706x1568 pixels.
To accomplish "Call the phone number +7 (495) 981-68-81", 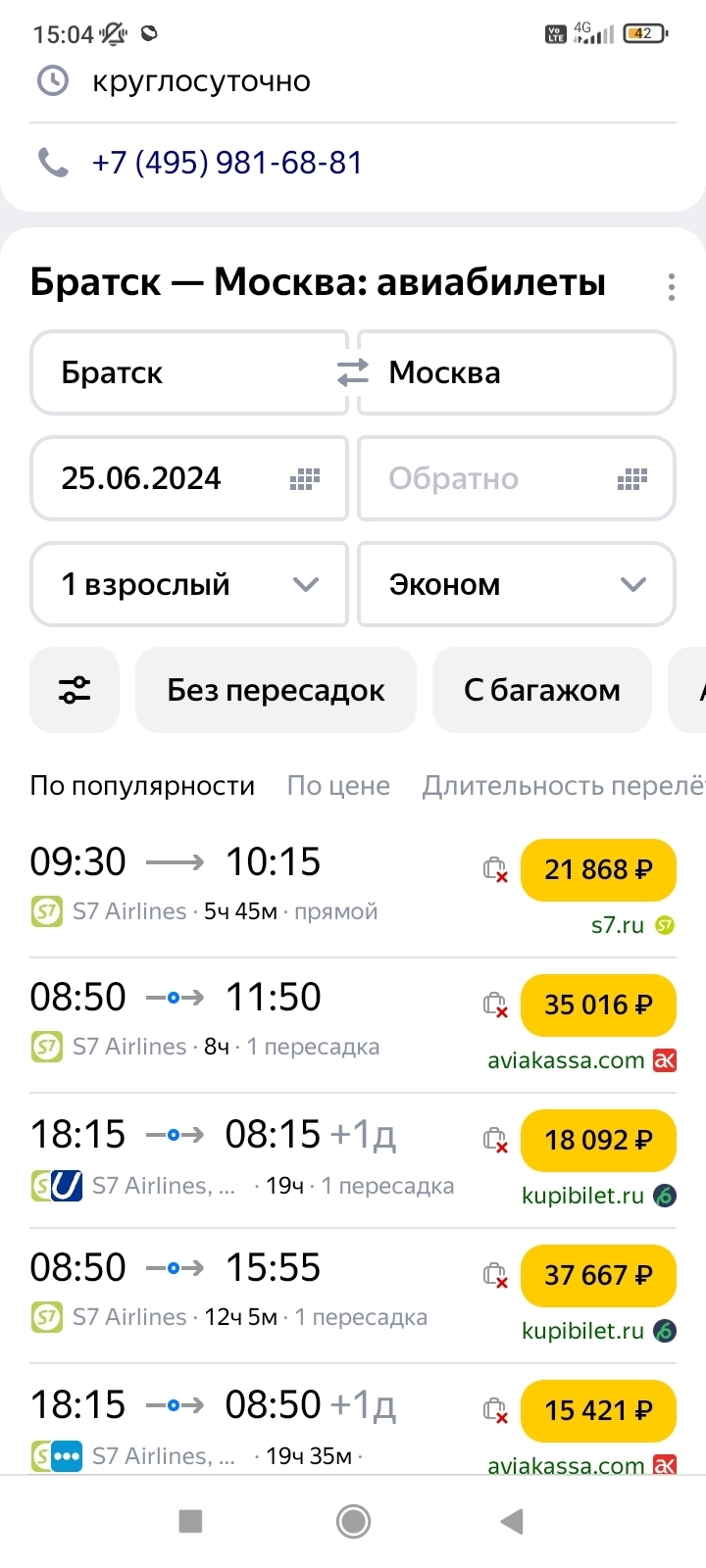I will click(227, 162).
